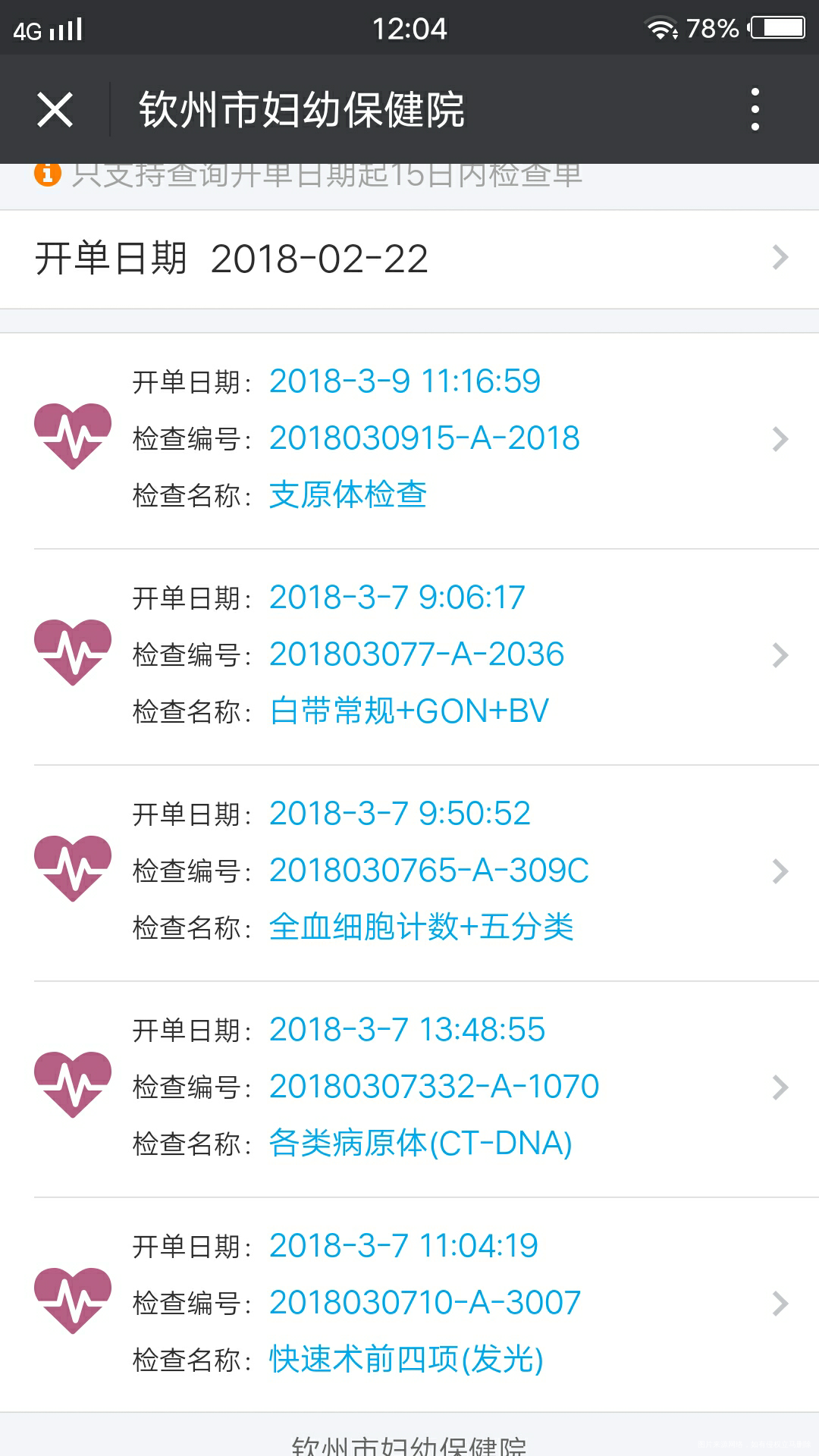Open details of the 支原体检查 record via its chevron
The width and height of the screenshot is (819, 1456).
pyautogui.click(x=780, y=438)
